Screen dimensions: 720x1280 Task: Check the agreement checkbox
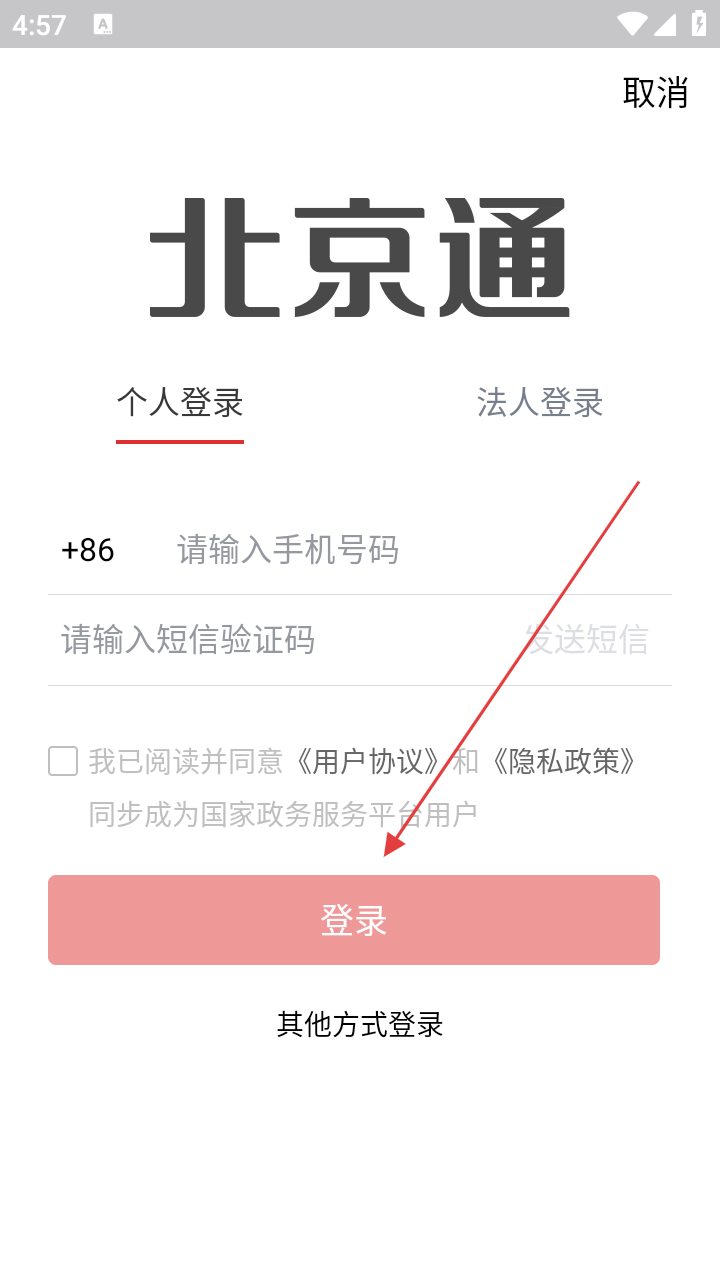63,761
